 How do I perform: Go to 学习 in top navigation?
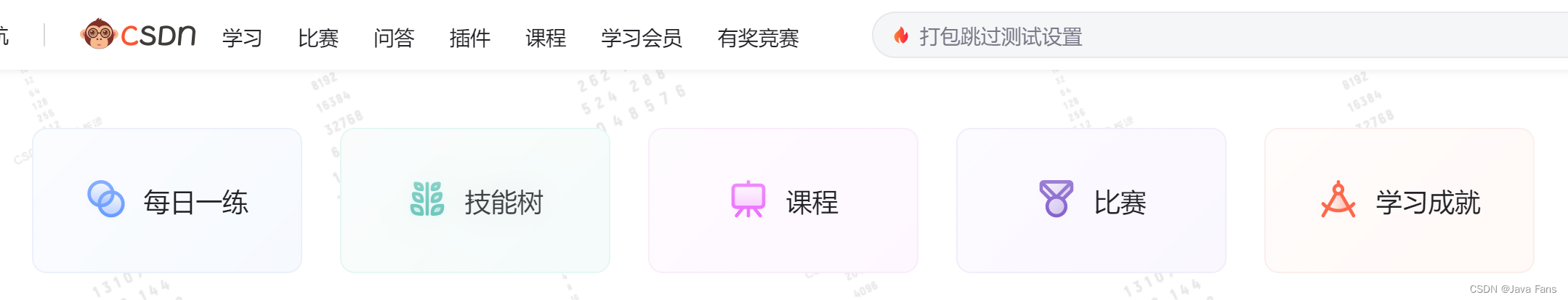point(242,38)
